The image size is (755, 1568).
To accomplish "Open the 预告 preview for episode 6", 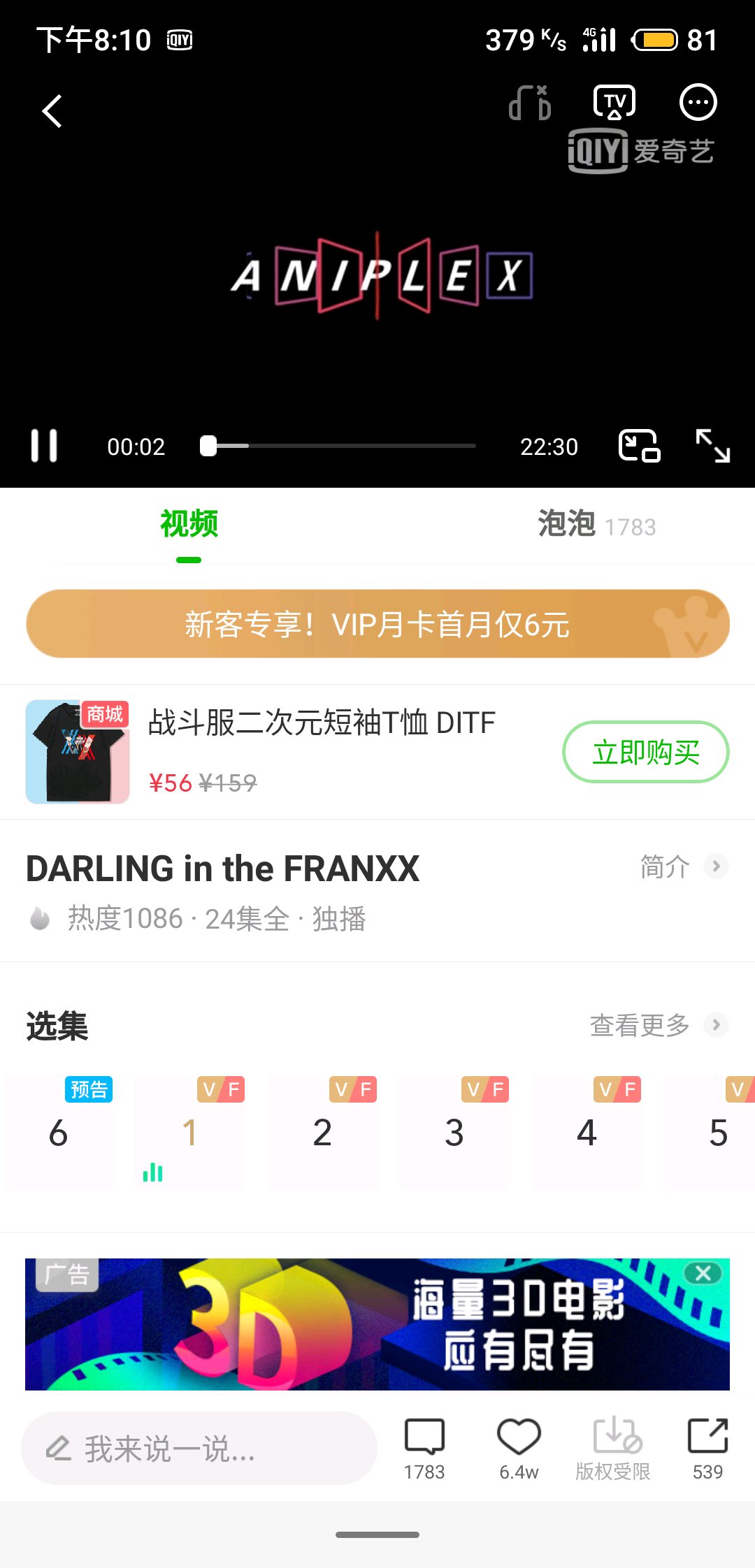I will click(59, 1133).
